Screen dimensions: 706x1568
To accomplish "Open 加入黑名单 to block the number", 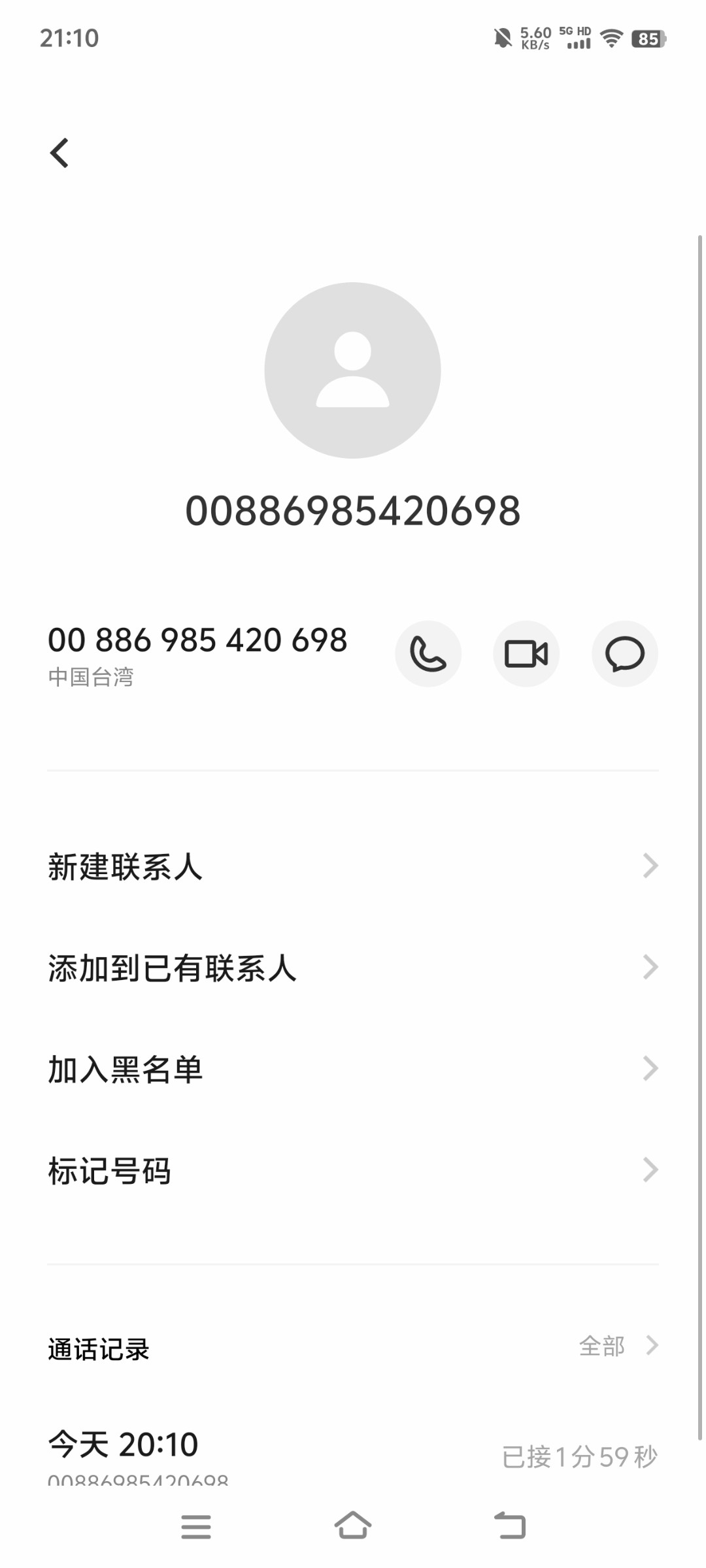I will click(x=353, y=1069).
